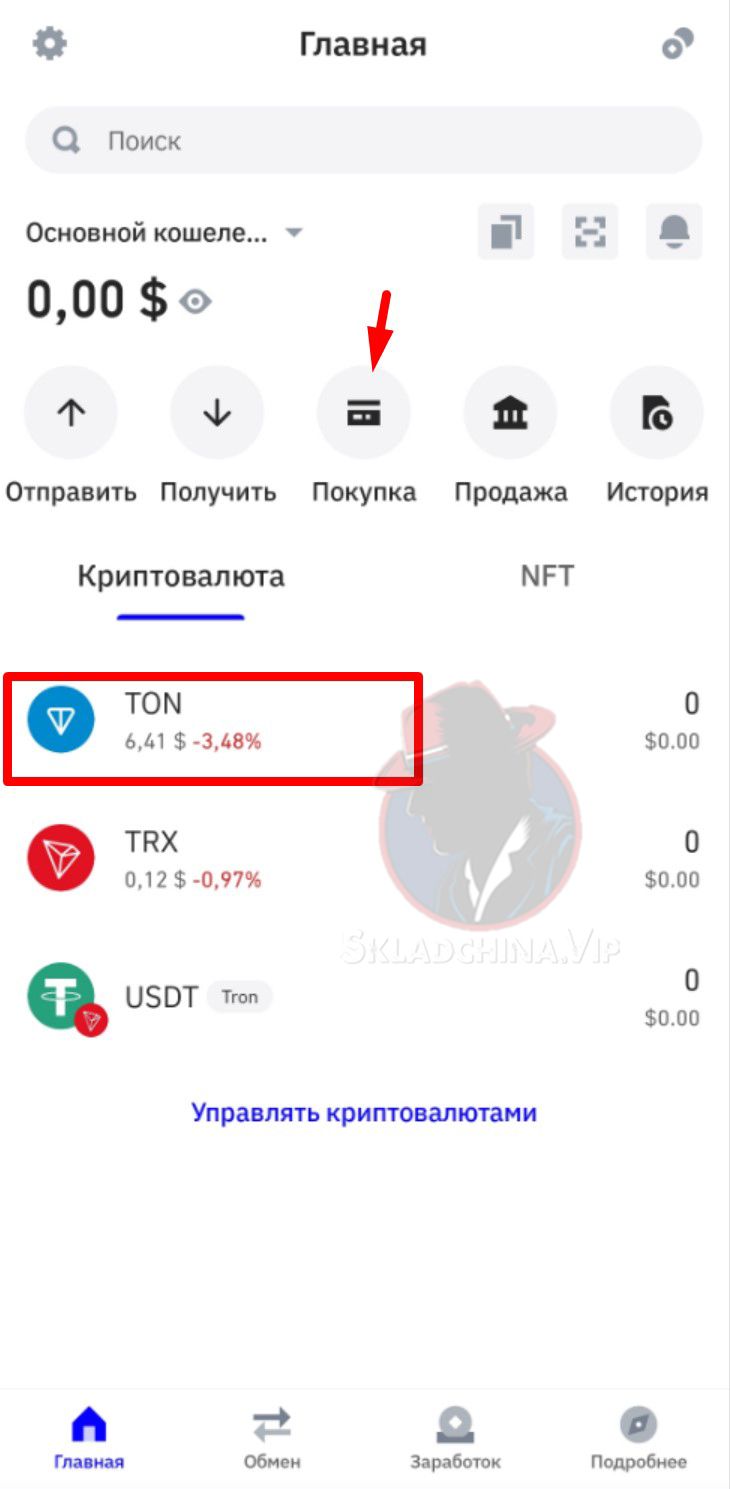
Task: Switch to the NFT tab
Action: (x=547, y=576)
